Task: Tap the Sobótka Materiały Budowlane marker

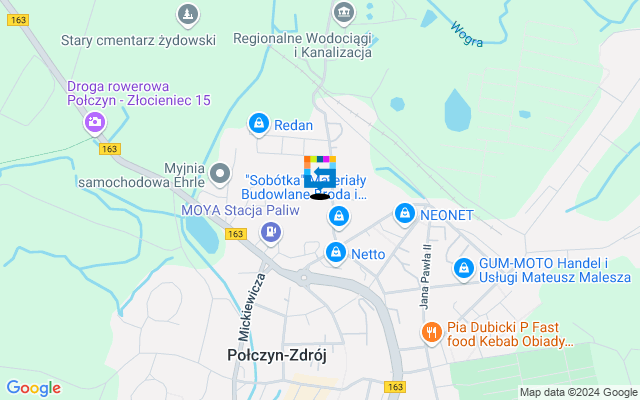Action: point(321,175)
